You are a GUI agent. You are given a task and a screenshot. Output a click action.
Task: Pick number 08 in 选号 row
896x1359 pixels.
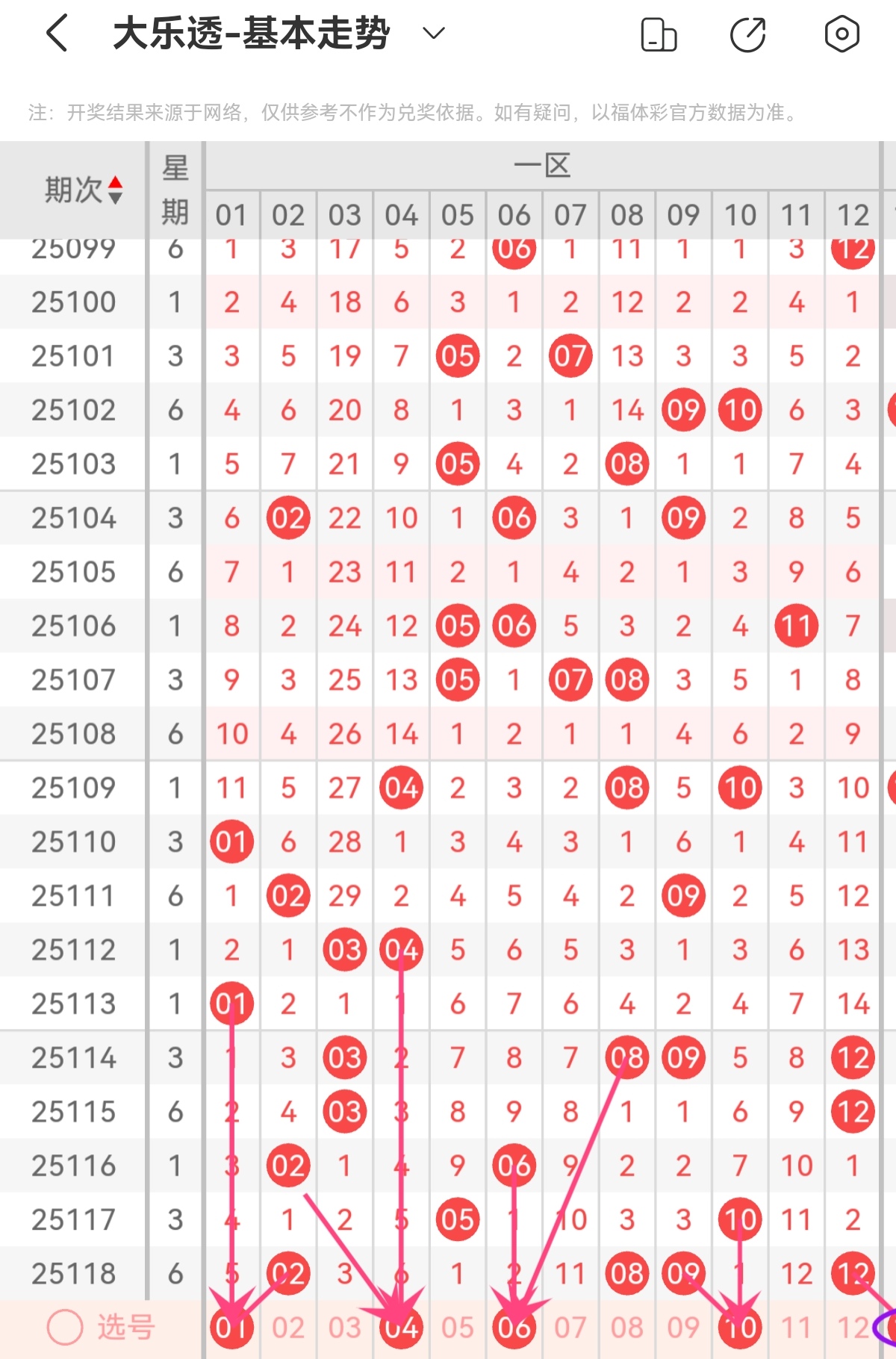pyautogui.click(x=627, y=1327)
